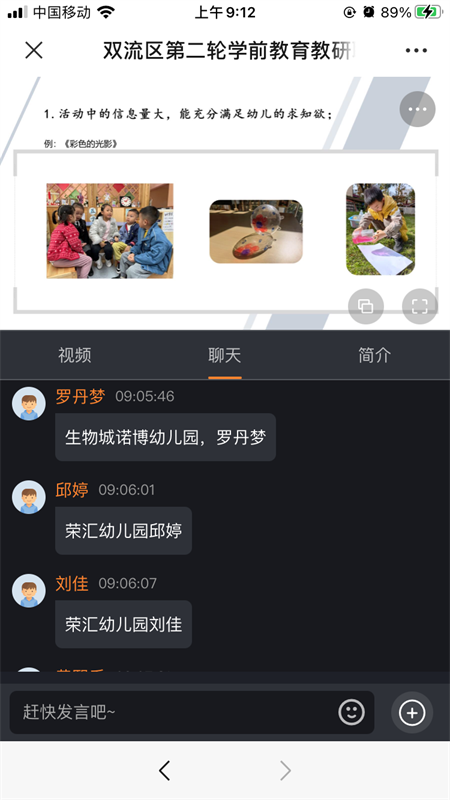
Task: Enter fullscreen video mode
Action: point(419,306)
